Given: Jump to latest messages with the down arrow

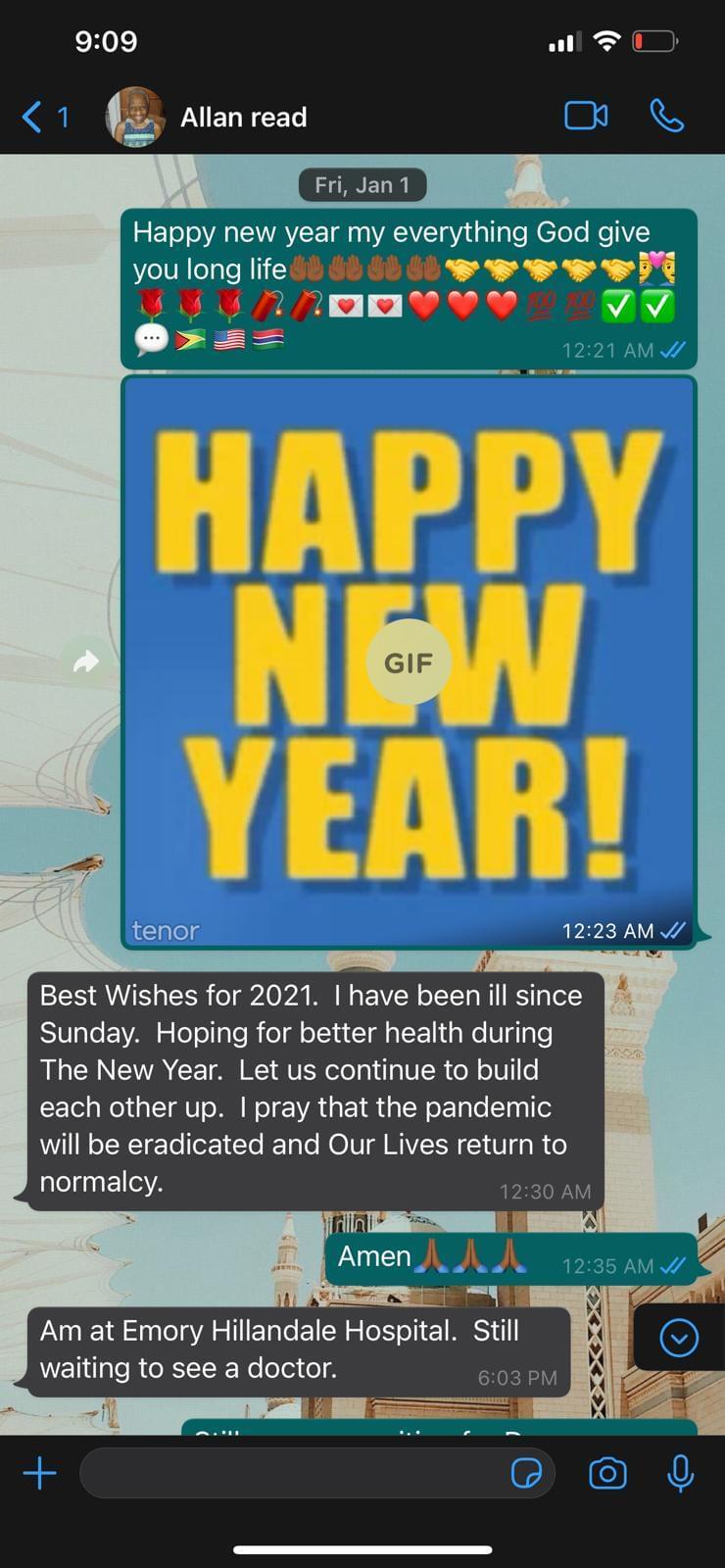Looking at the screenshot, I should point(679,1338).
